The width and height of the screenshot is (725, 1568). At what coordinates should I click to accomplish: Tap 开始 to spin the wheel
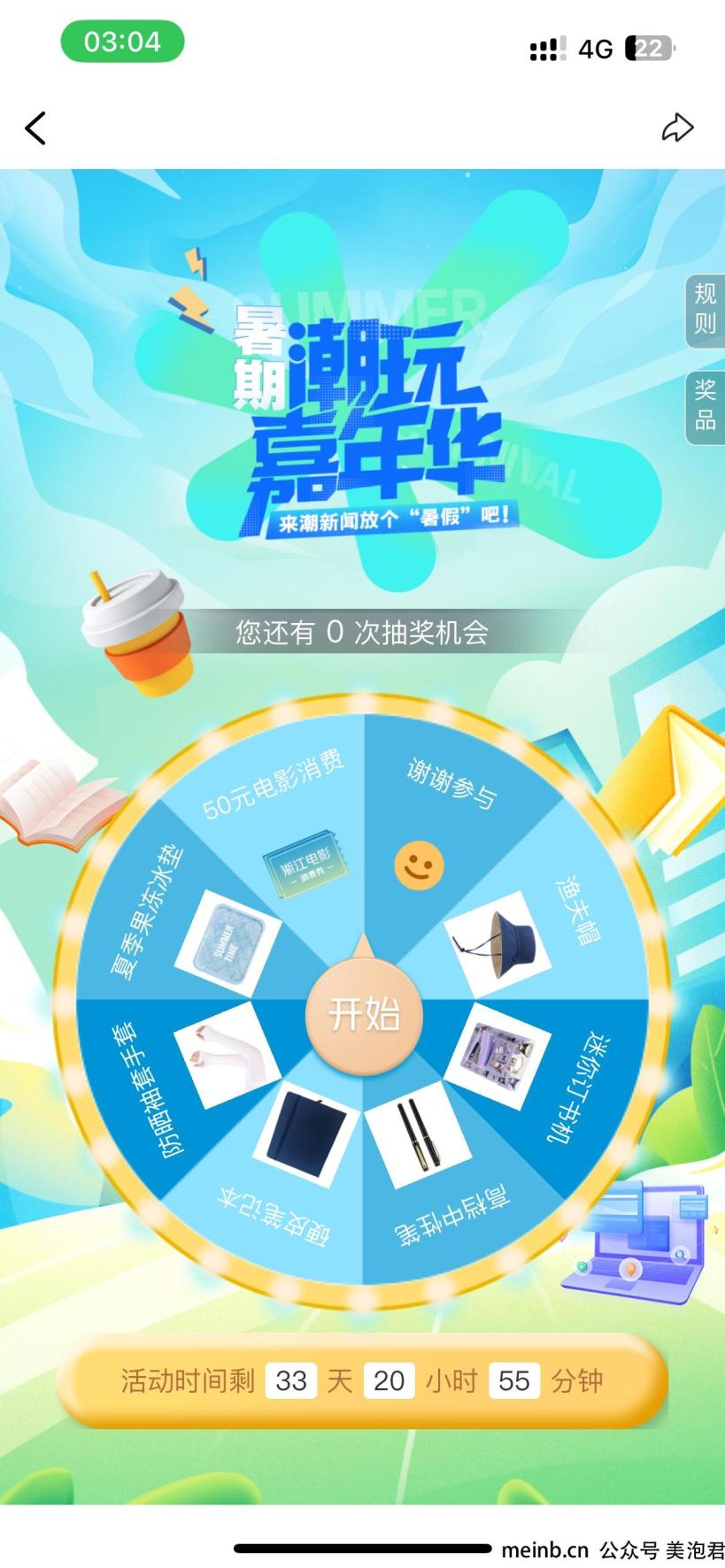point(364,1012)
